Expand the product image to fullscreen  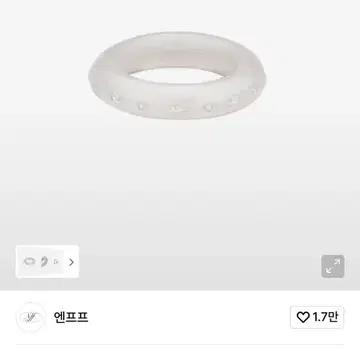click(x=333, y=266)
